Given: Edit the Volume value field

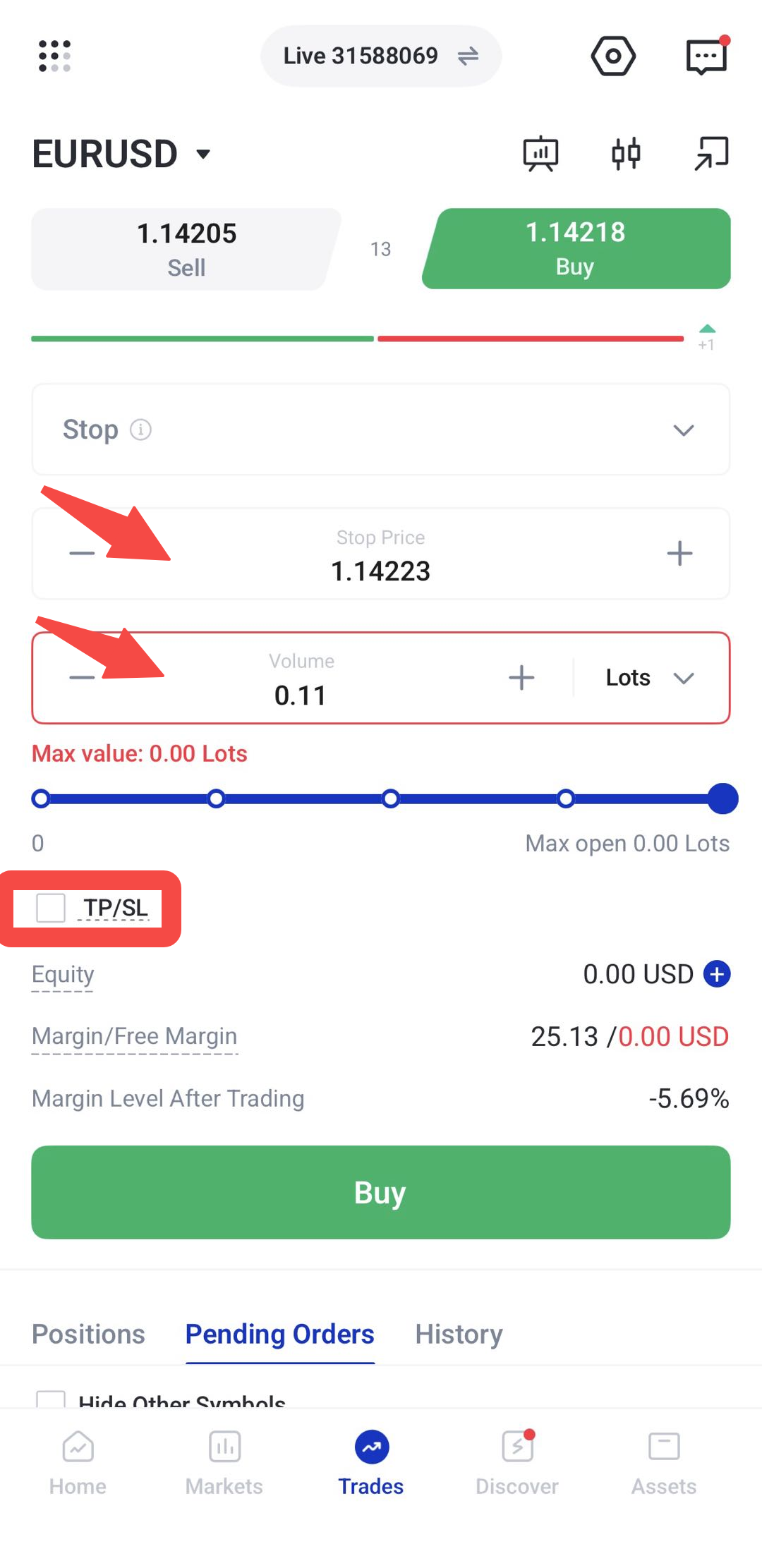Looking at the screenshot, I should pos(301,679).
